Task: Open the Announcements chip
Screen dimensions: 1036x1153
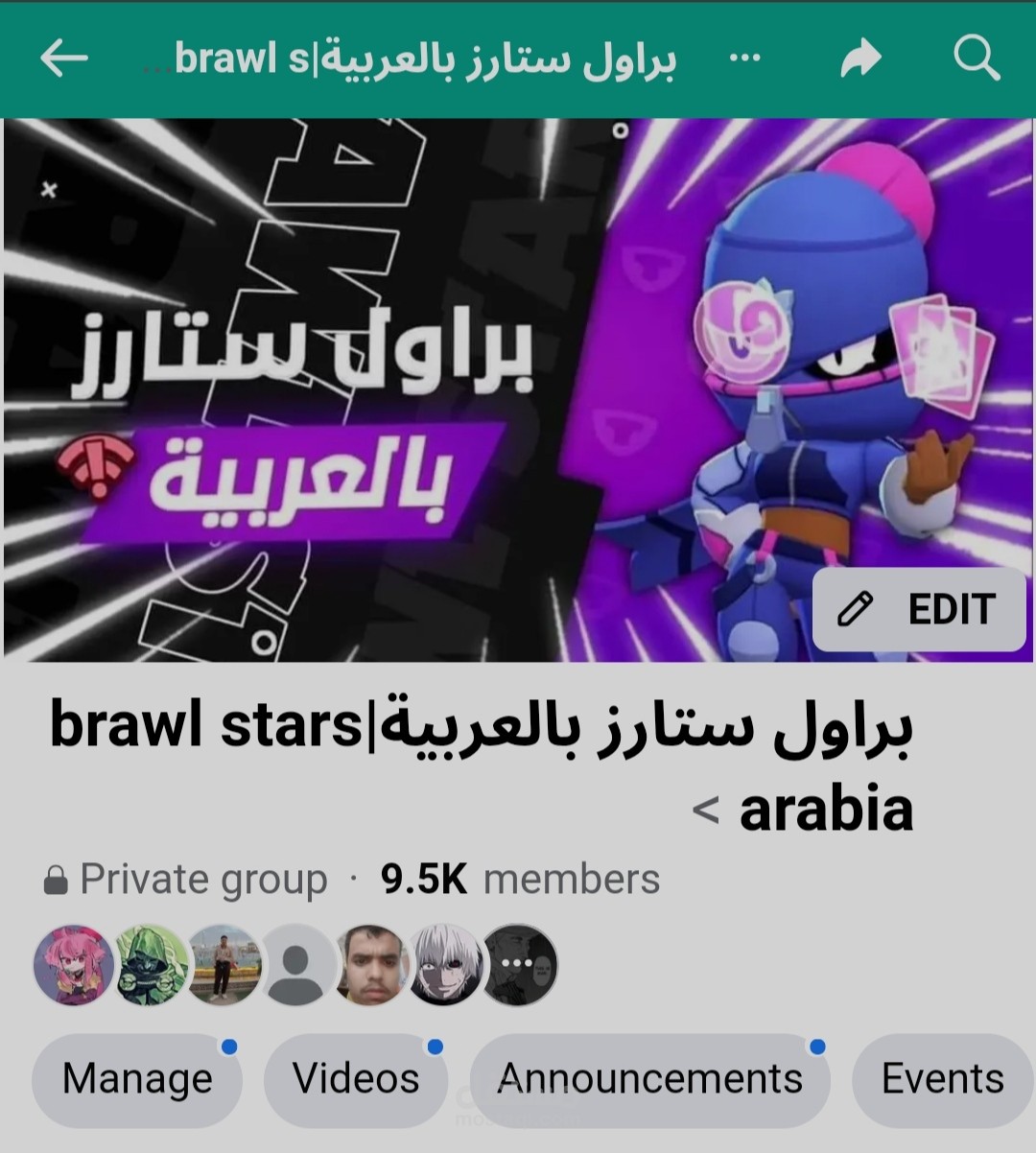Action: (x=649, y=1079)
